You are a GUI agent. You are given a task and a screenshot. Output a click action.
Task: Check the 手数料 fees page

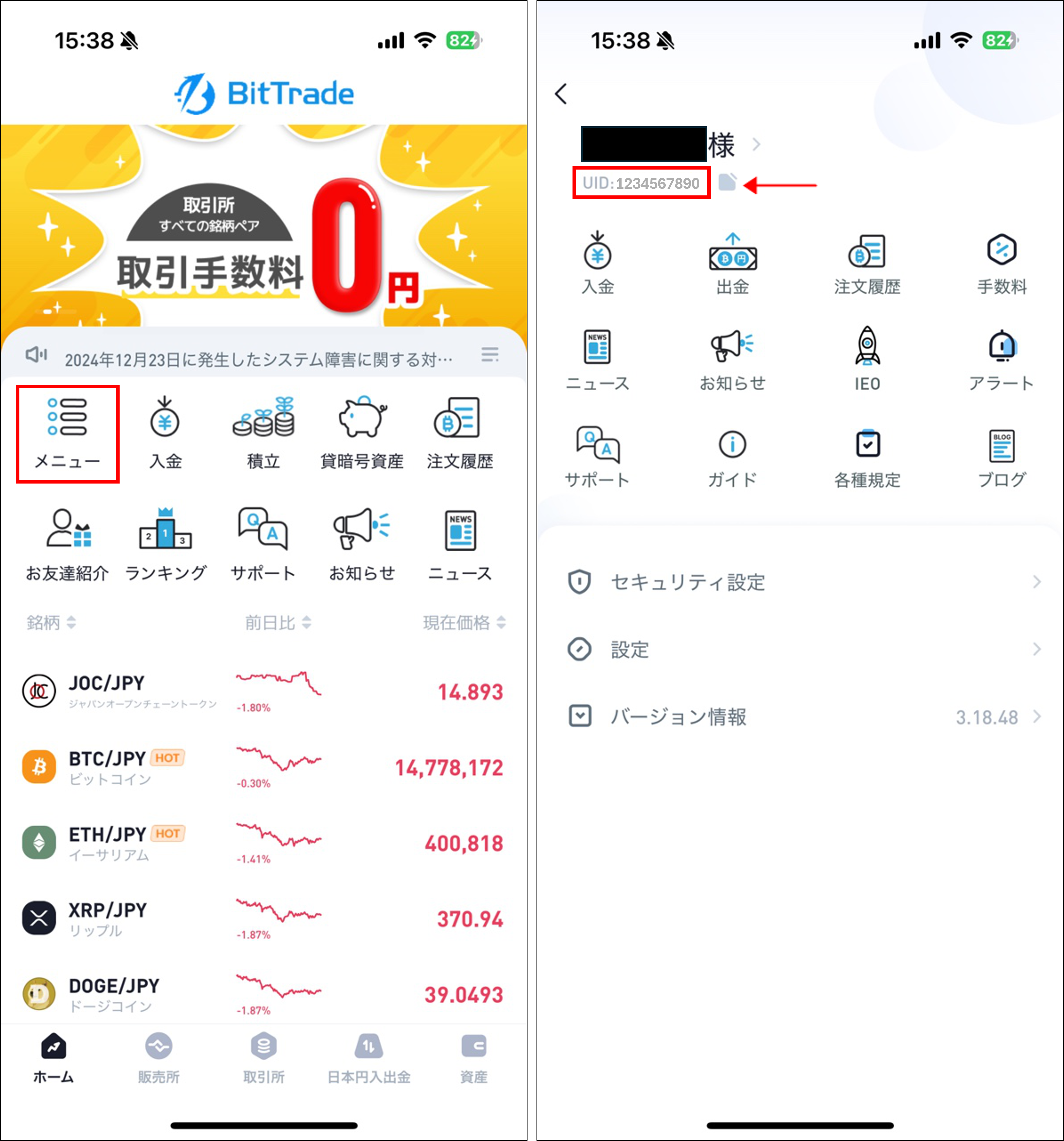[1001, 264]
